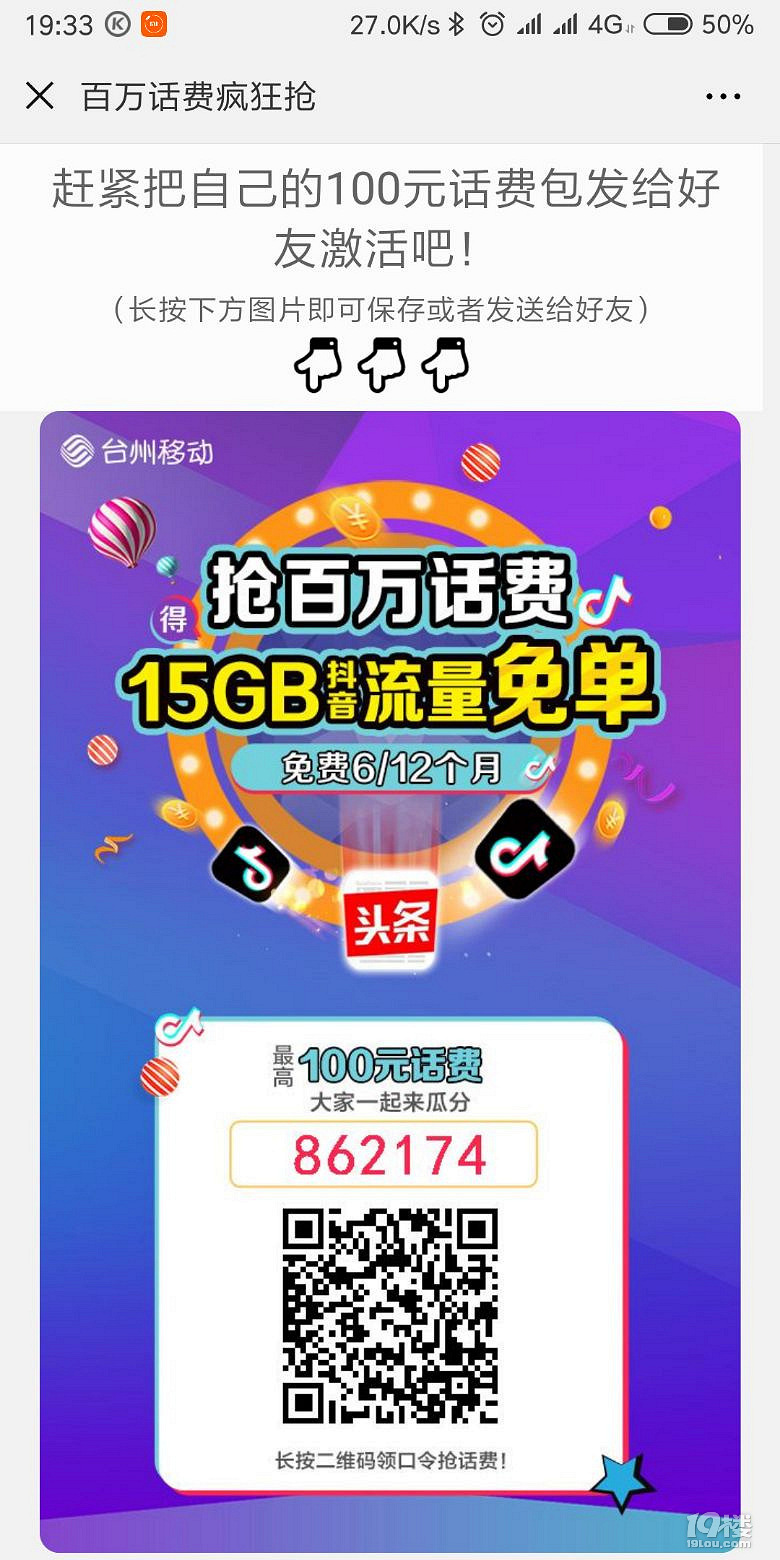Close the 百万话费疯狂抢 page

coord(39,96)
